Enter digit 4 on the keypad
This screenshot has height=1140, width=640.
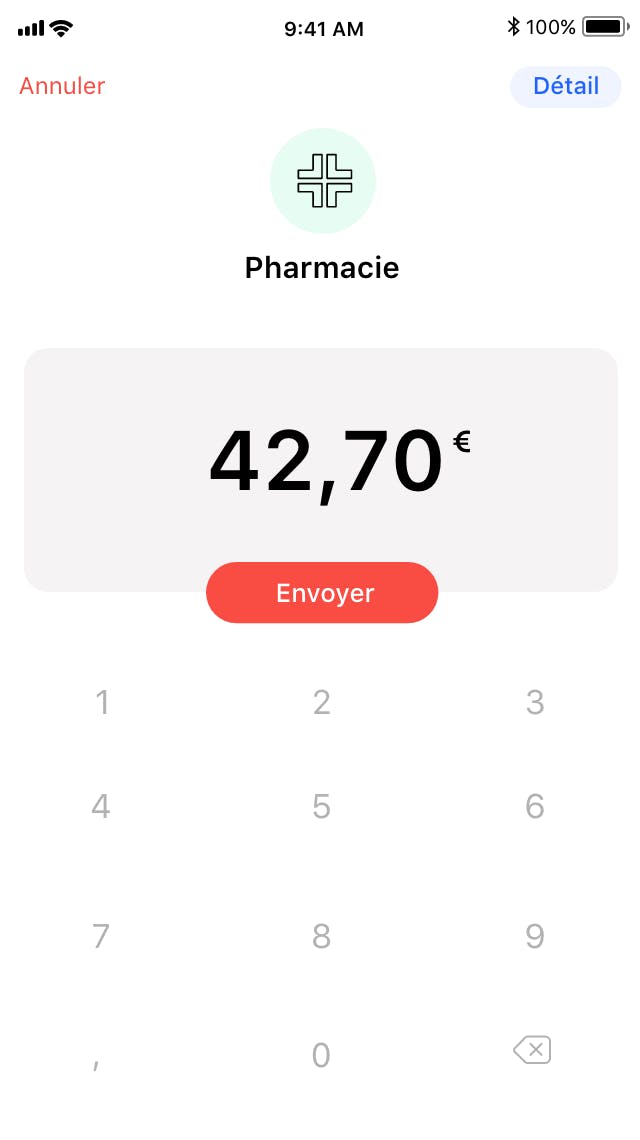[x=101, y=806]
